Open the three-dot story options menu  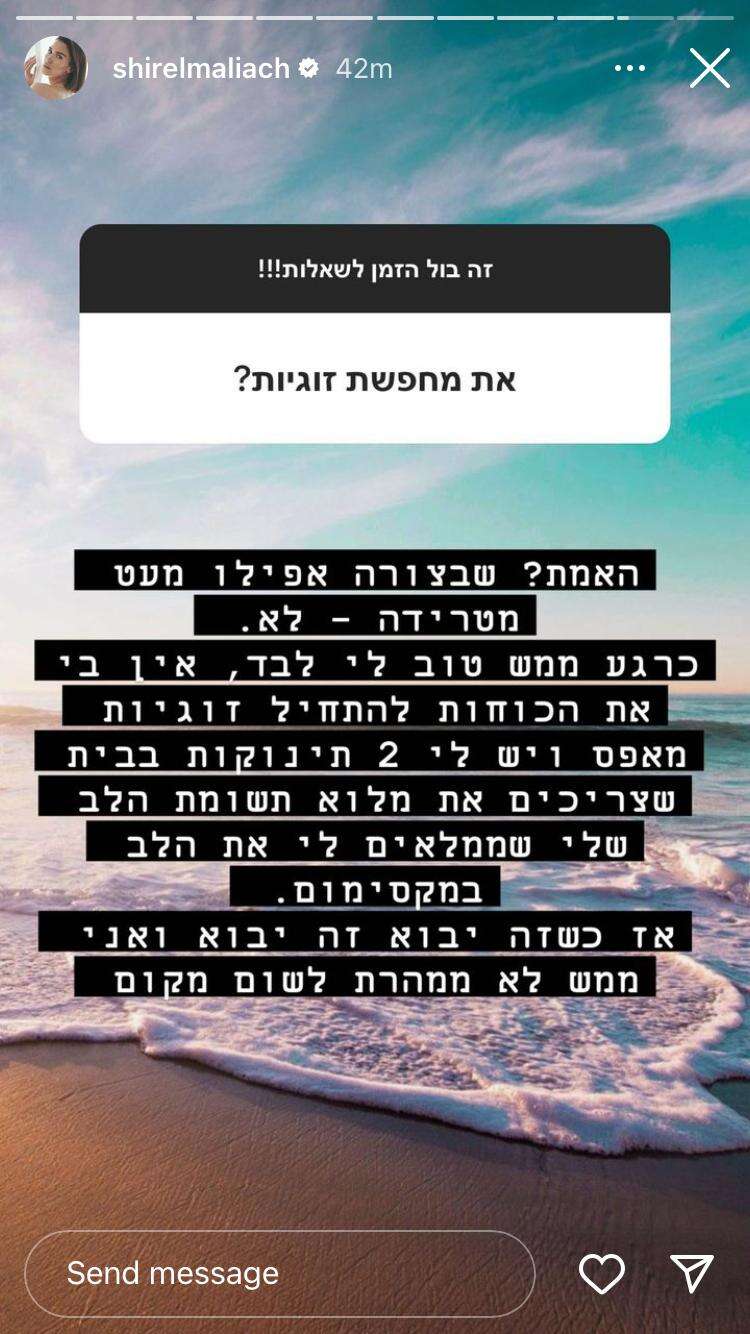(630, 68)
